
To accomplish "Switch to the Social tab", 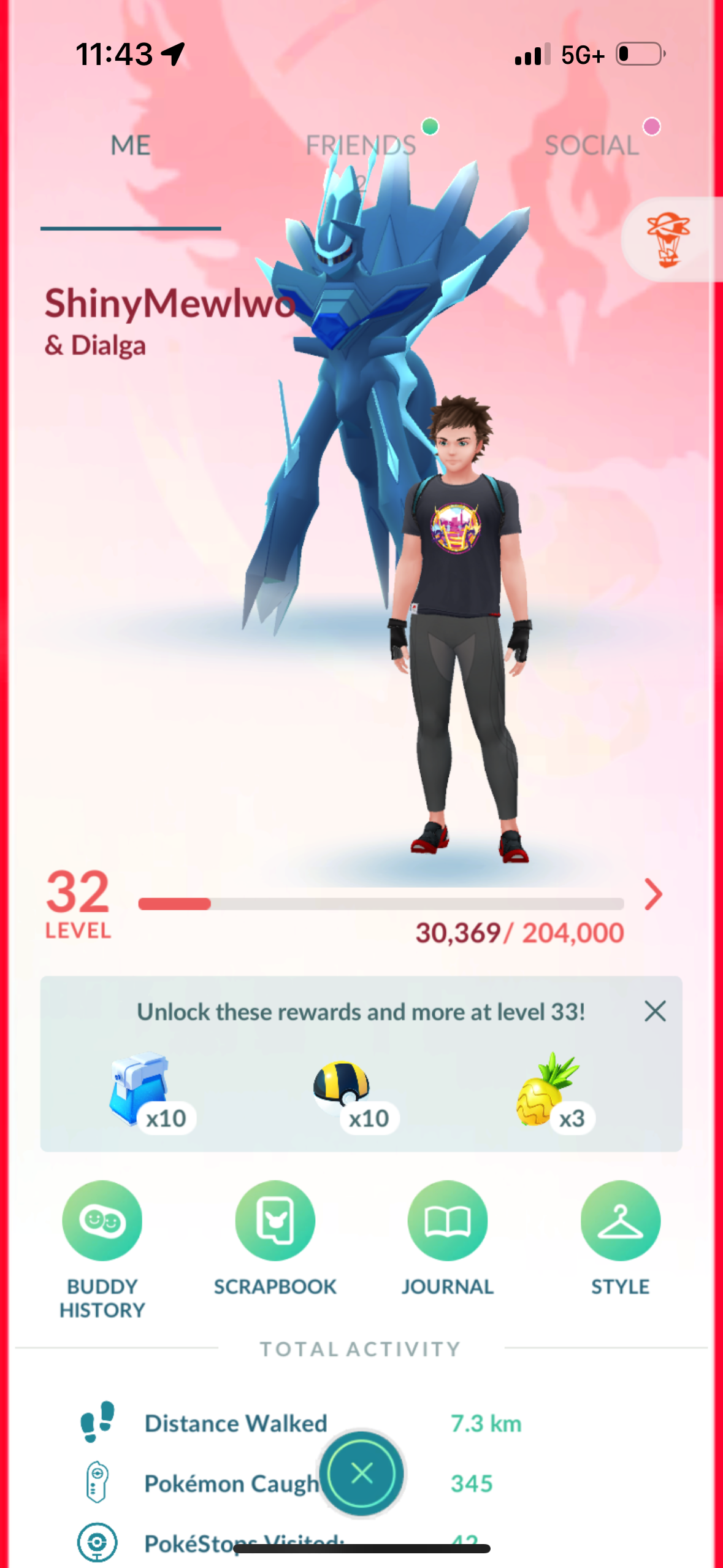I will pos(592,146).
